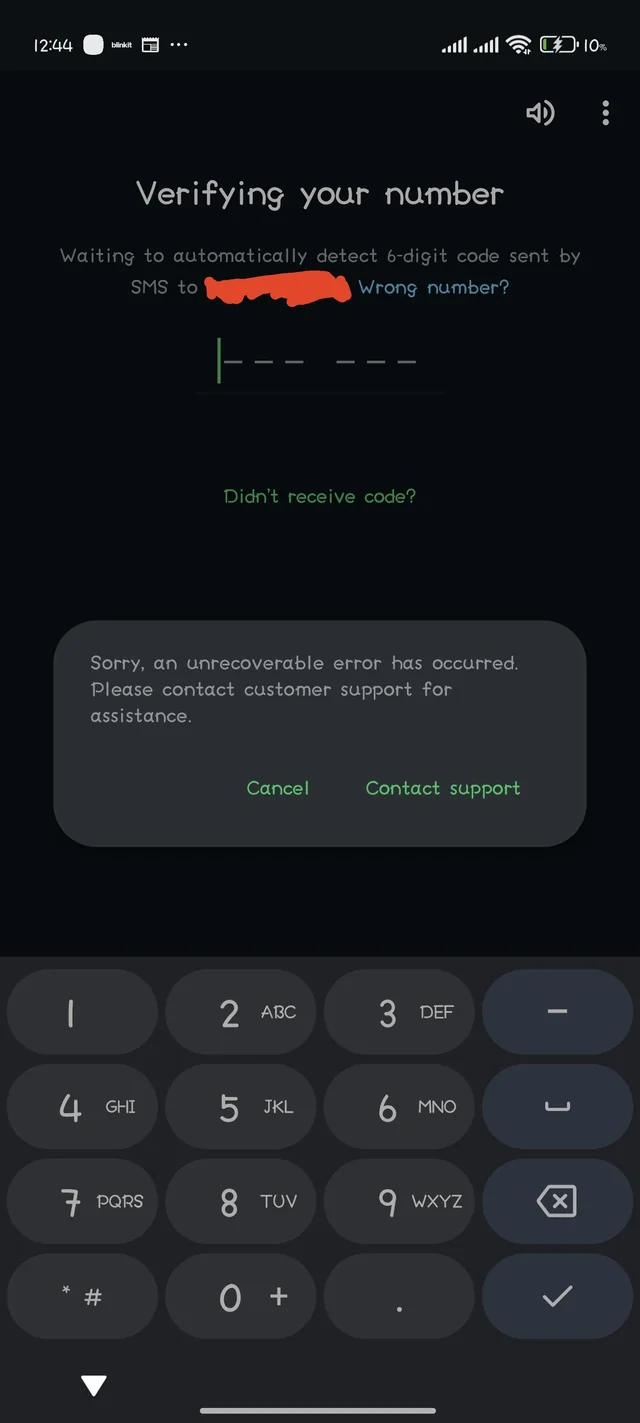Type digit 1 on the keypad
This screenshot has height=1423, width=640.
[x=82, y=1012]
